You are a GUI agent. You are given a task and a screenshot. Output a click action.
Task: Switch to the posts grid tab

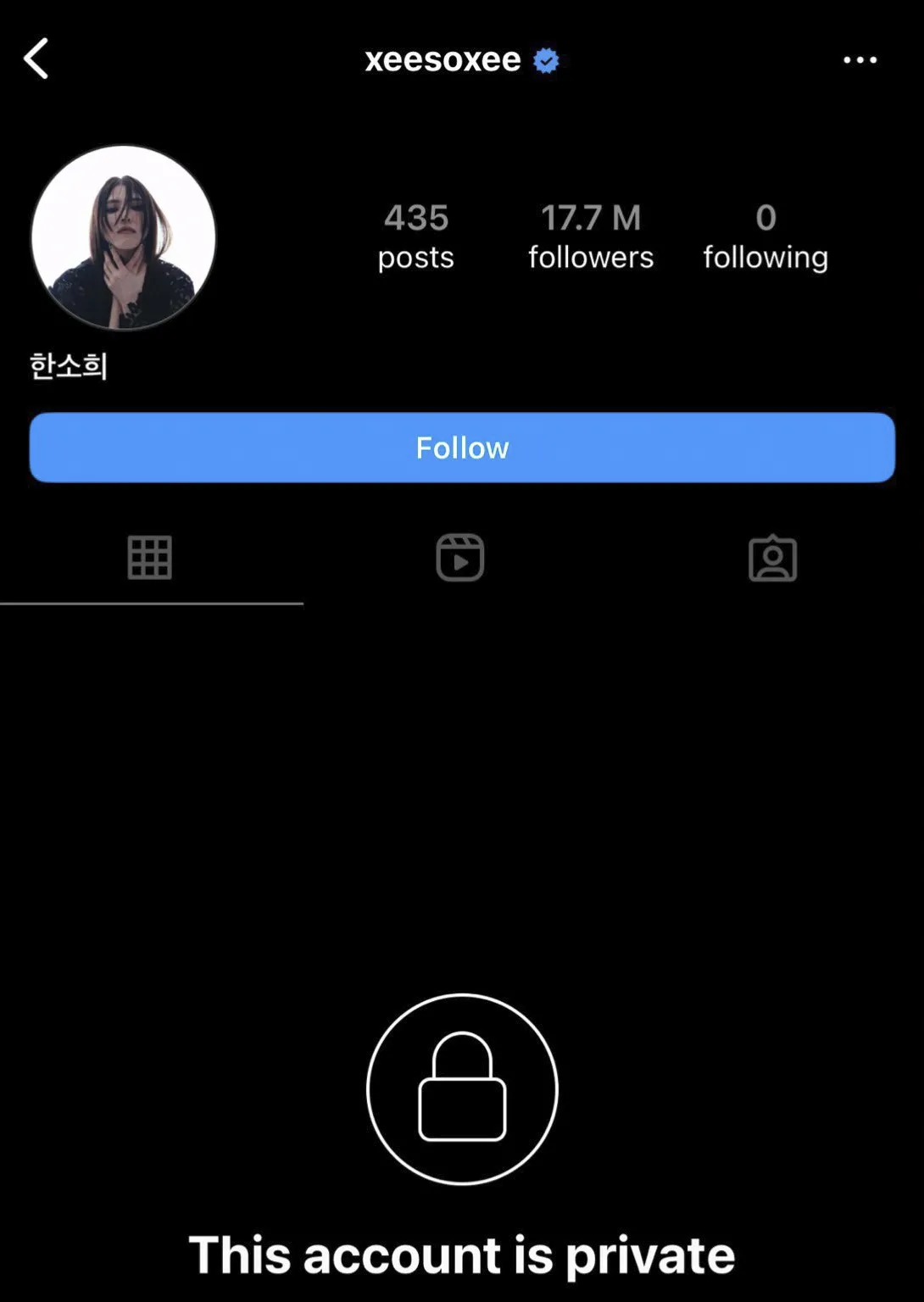pyautogui.click(x=150, y=558)
